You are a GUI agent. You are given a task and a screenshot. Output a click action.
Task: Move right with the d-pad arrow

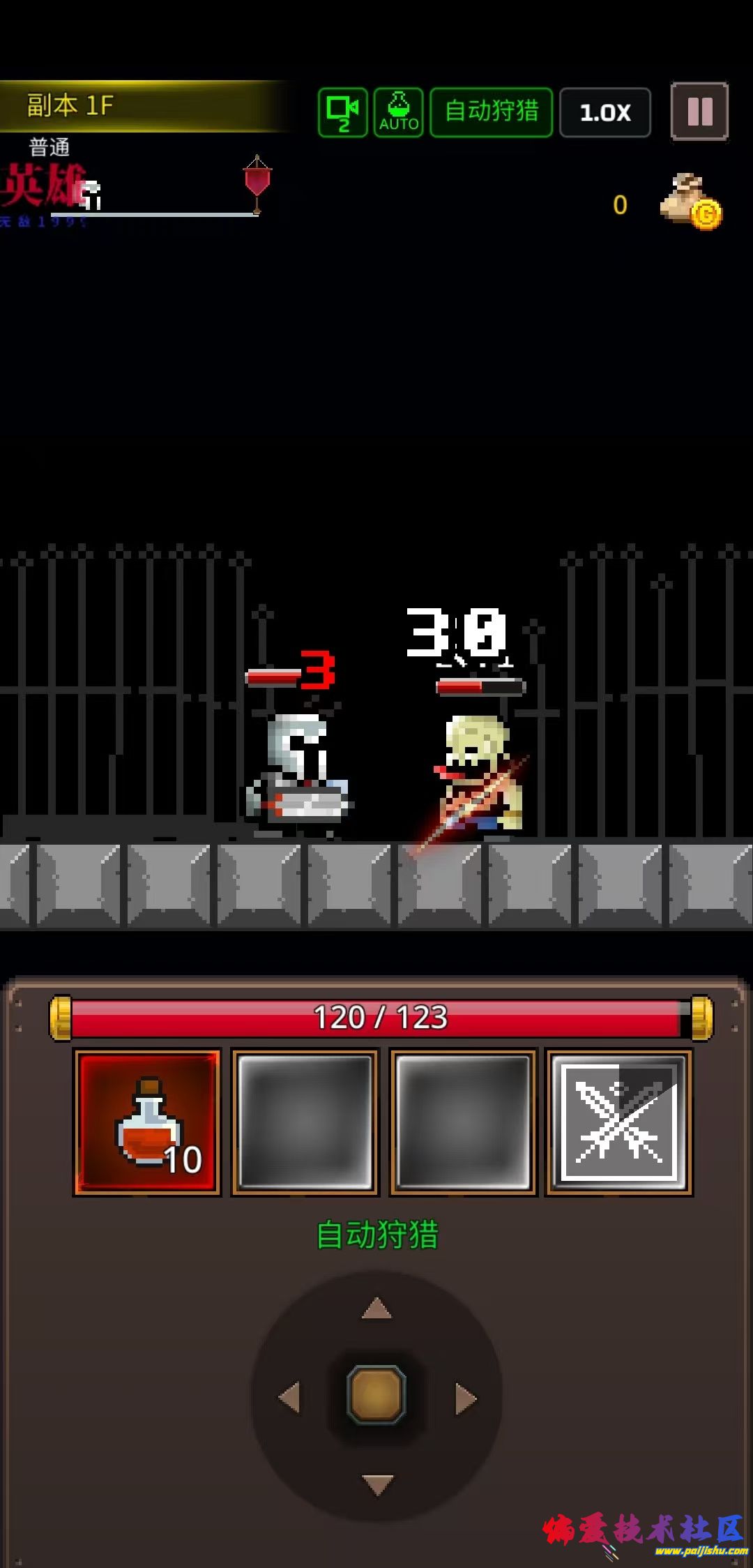[465, 1397]
